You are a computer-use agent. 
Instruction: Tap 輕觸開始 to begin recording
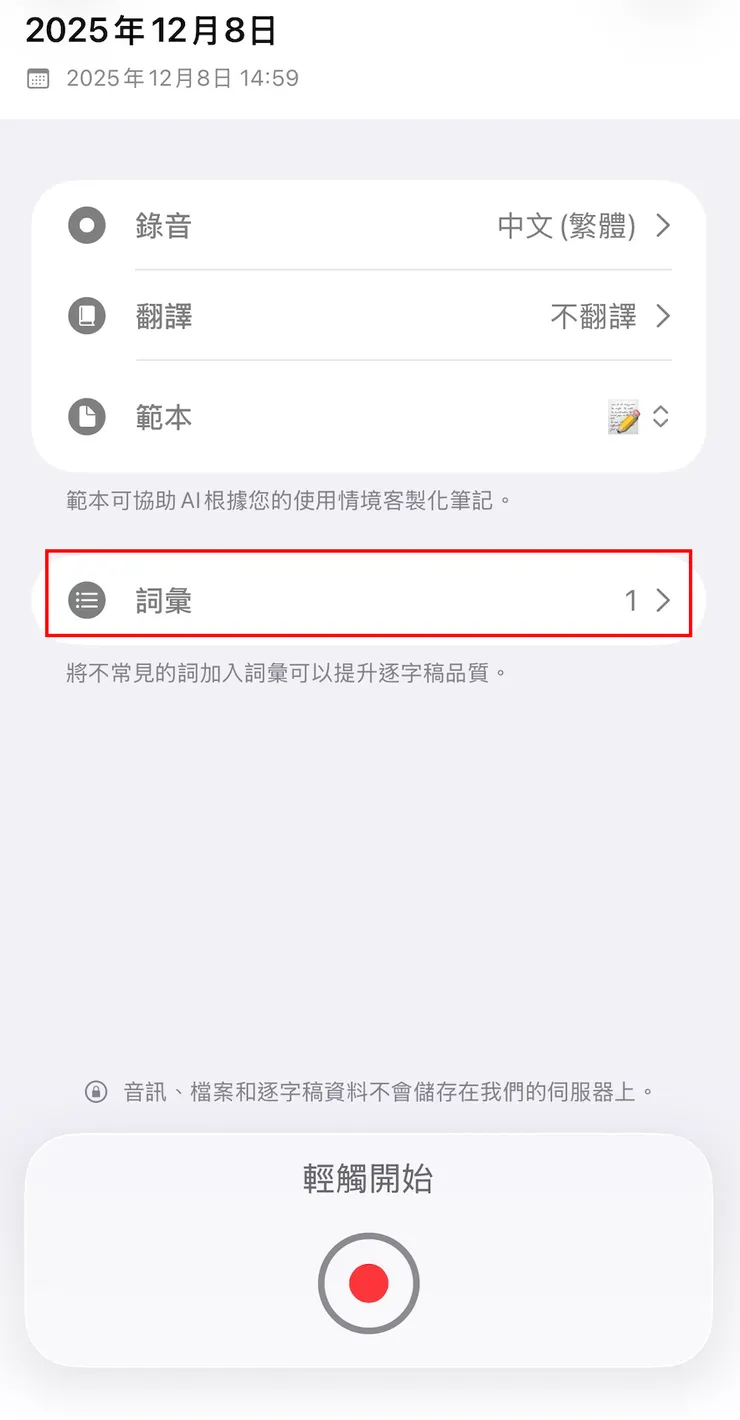click(x=369, y=1180)
